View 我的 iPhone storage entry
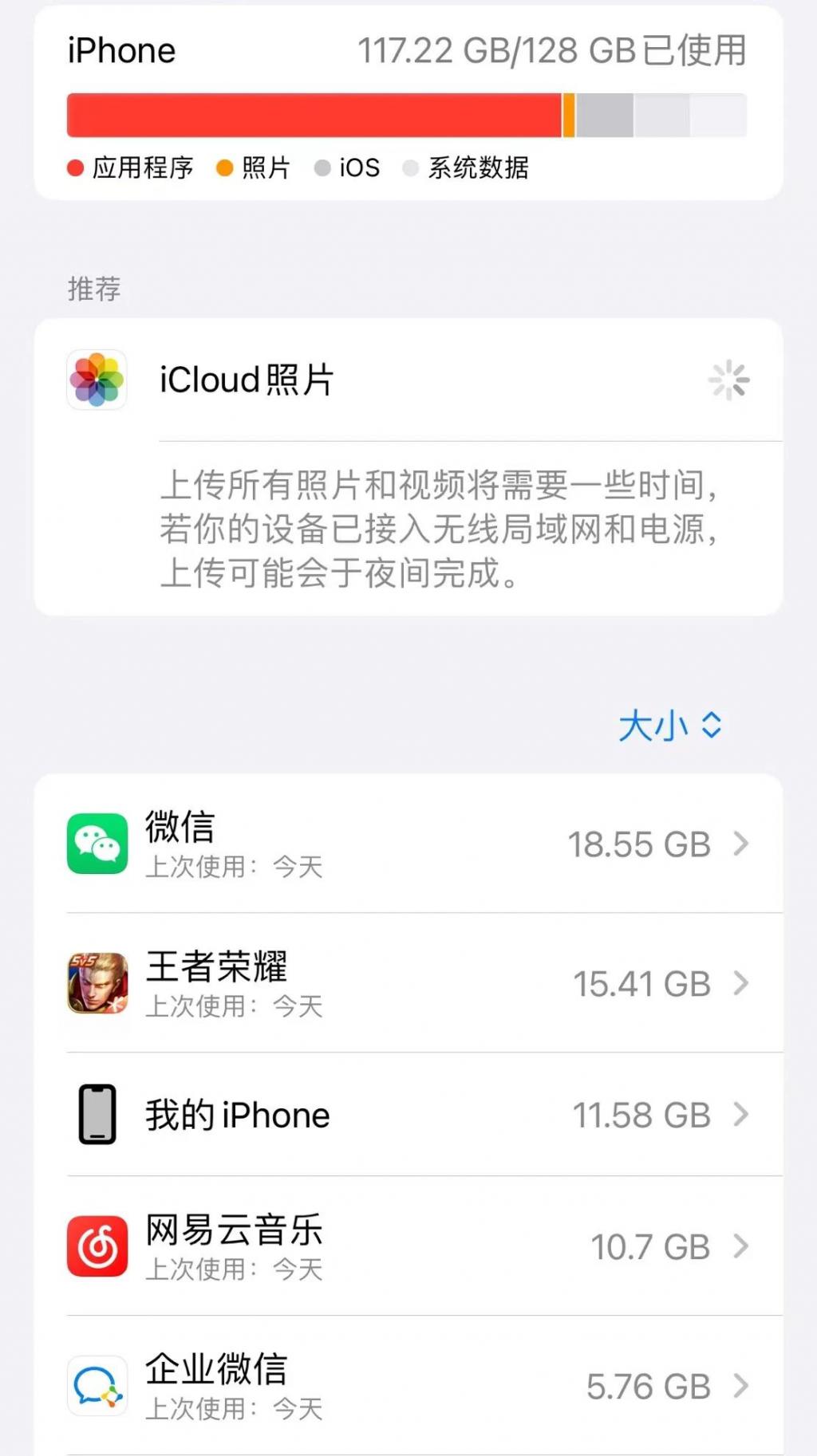The image size is (817, 1456). (408, 1115)
